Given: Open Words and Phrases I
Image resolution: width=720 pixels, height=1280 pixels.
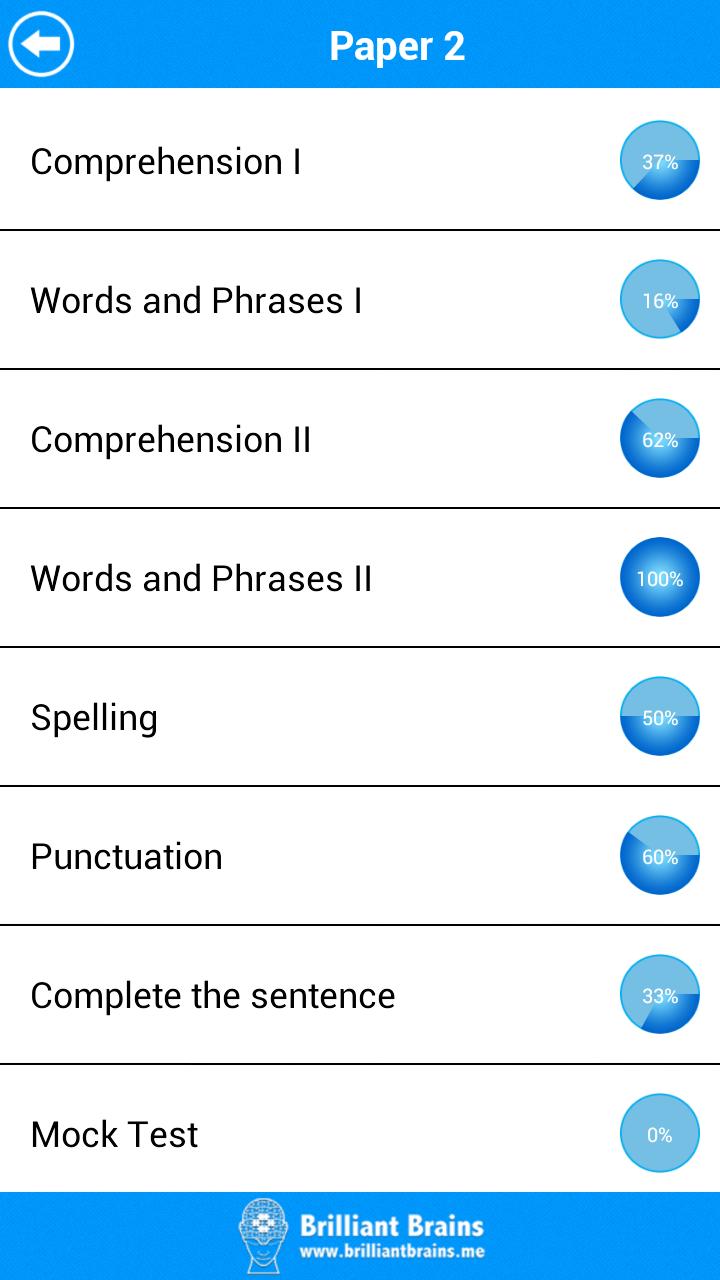Looking at the screenshot, I should pos(360,300).
